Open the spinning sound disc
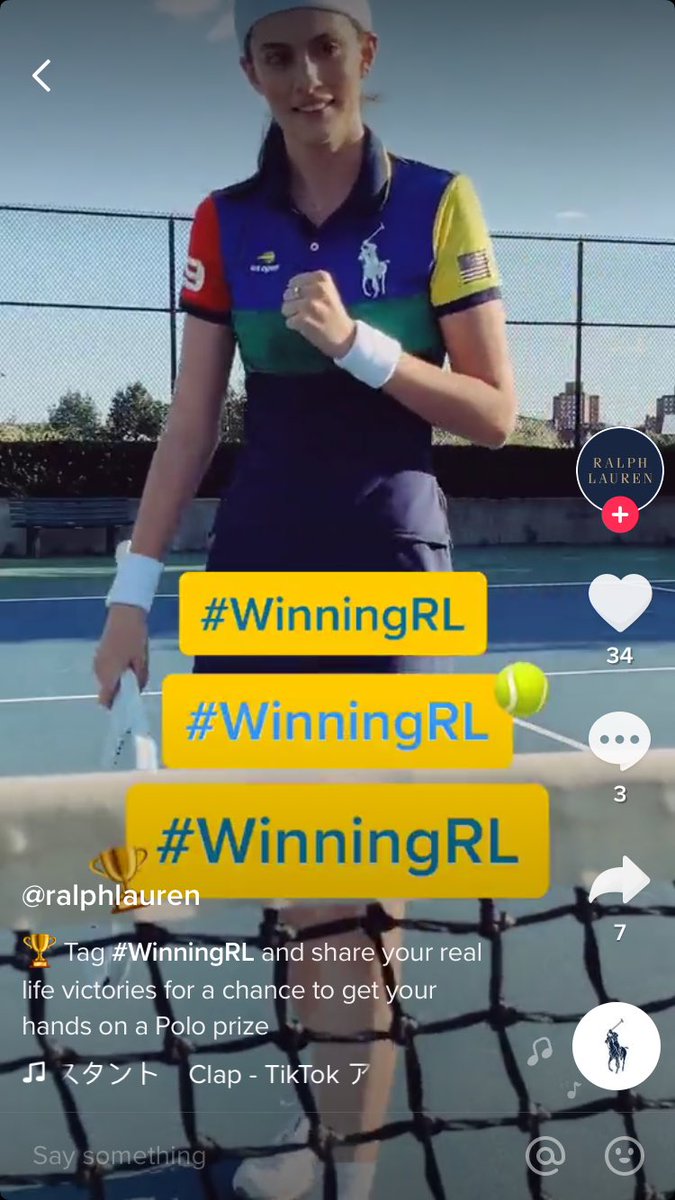Viewport: 675px width, 1200px height. 616,1046
